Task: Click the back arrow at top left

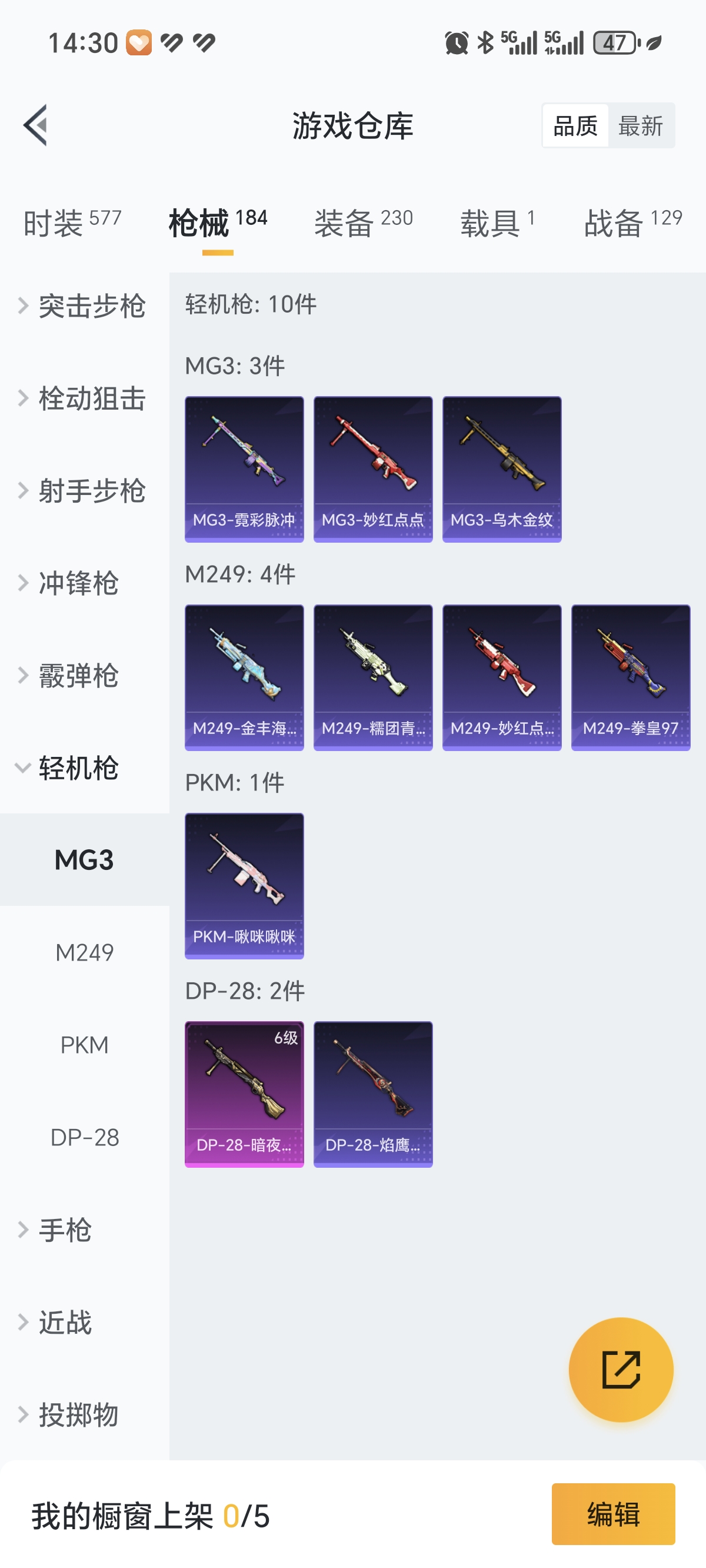Action: [35, 126]
